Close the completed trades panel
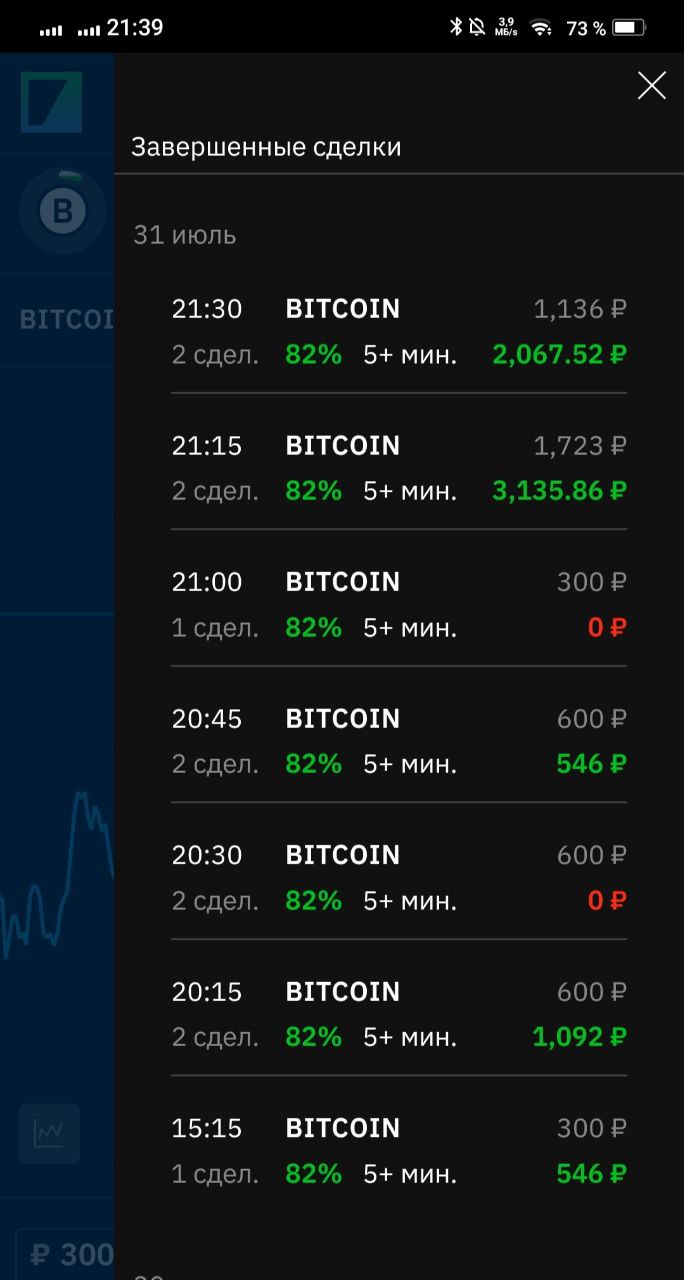684x1280 pixels. click(652, 86)
